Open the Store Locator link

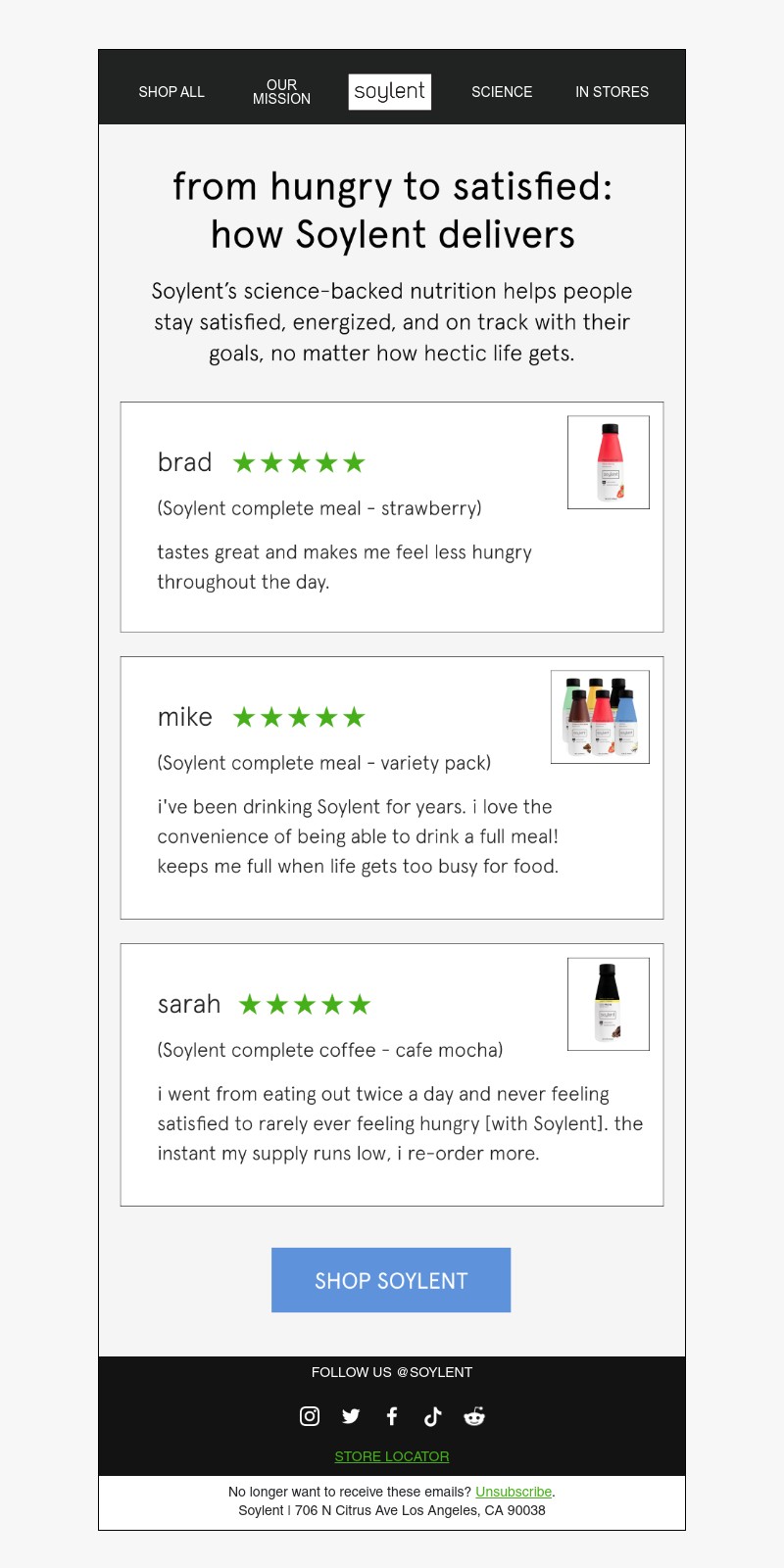pyautogui.click(x=392, y=1456)
